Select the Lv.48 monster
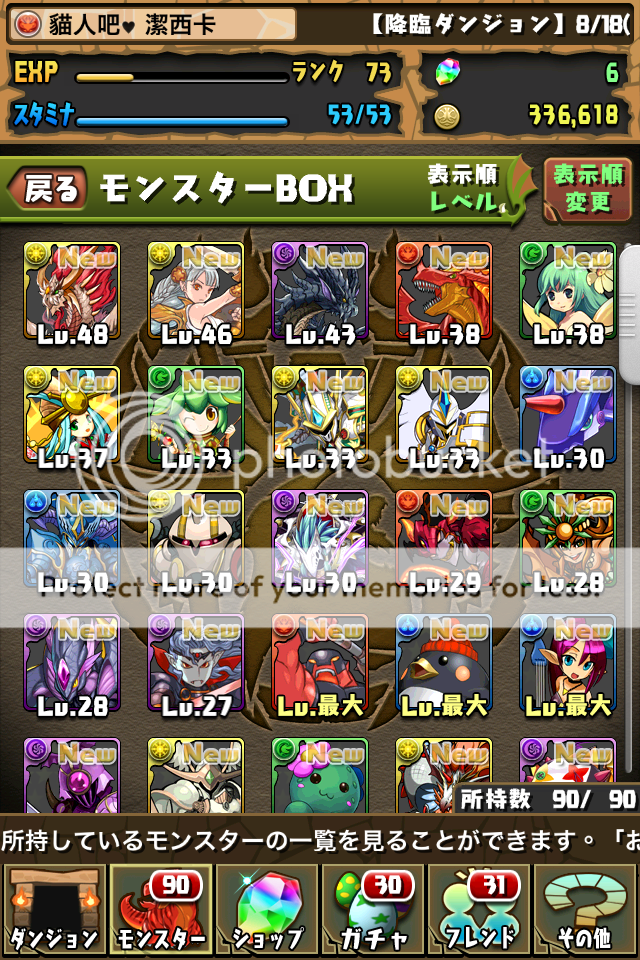The width and height of the screenshot is (640, 960). pyautogui.click(x=71, y=292)
